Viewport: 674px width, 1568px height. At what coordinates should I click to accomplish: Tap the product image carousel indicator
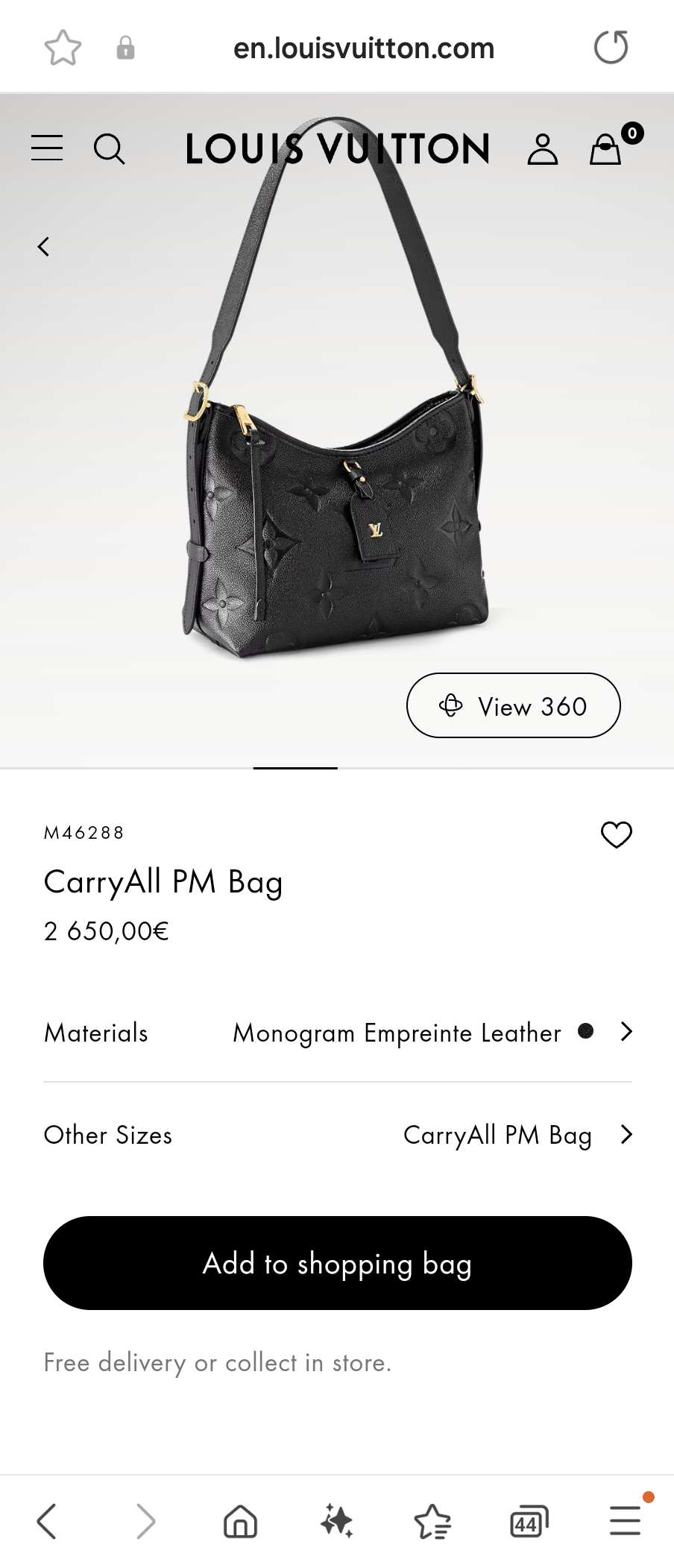tap(295, 768)
